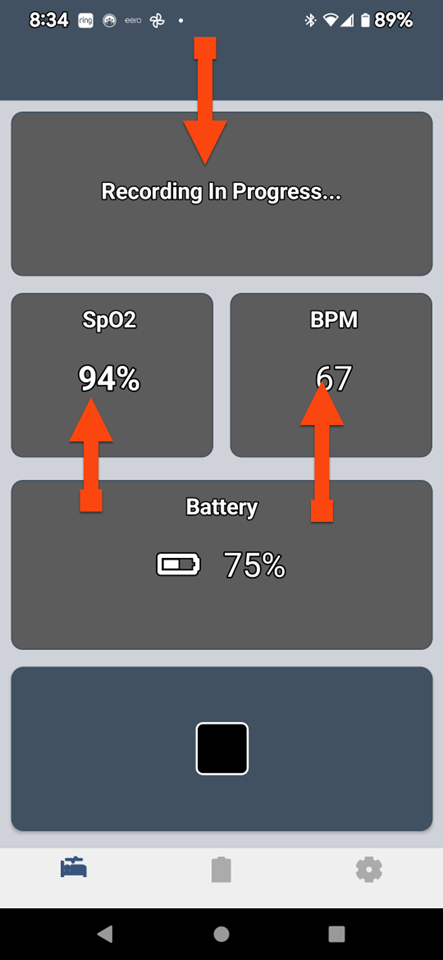This screenshot has width=443, height=960.
Task: Open the settings gear tab
Action: click(369, 869)
